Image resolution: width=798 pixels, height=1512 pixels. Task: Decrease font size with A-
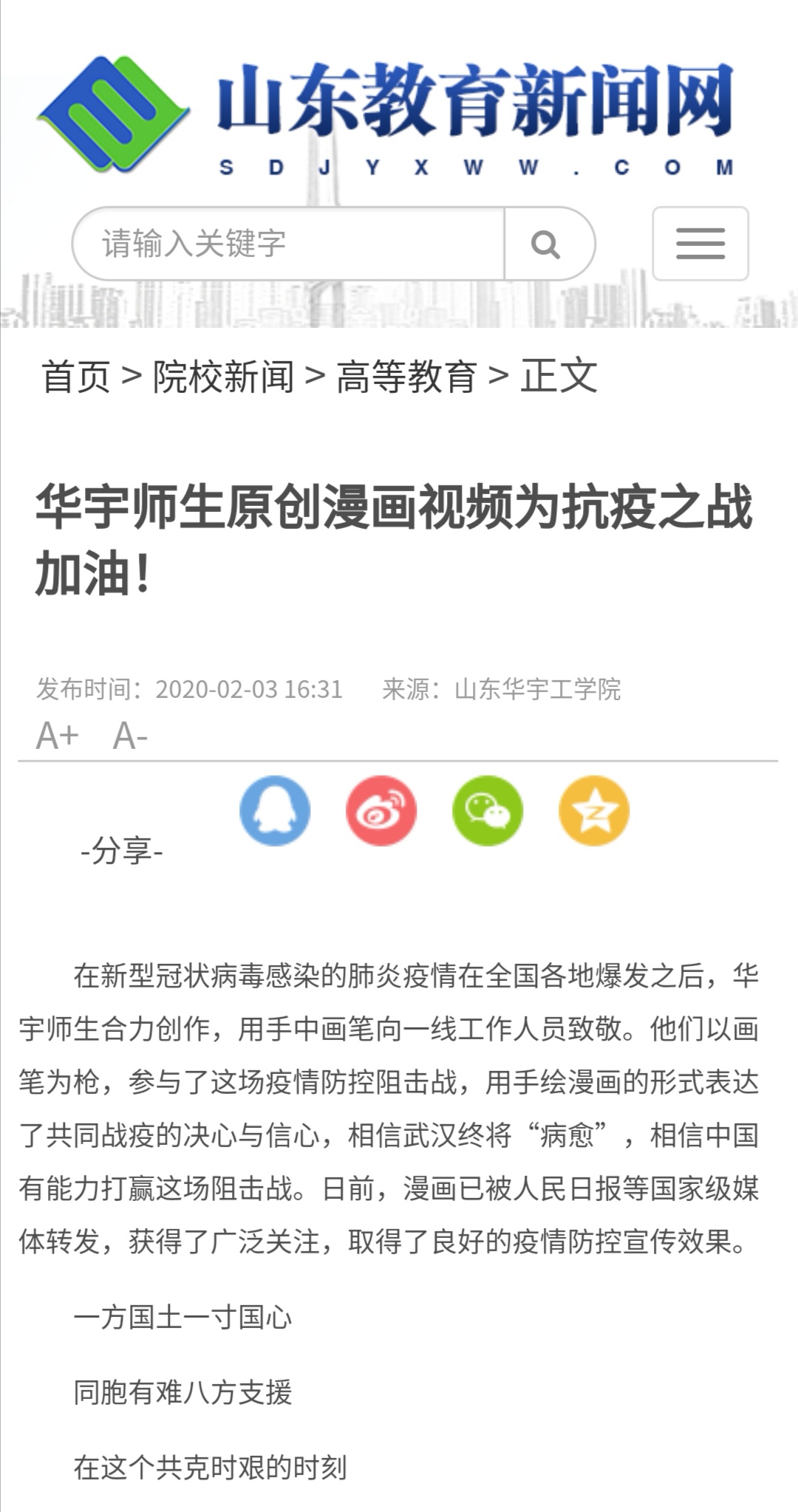pyautogui.click(x=130, y=736)
